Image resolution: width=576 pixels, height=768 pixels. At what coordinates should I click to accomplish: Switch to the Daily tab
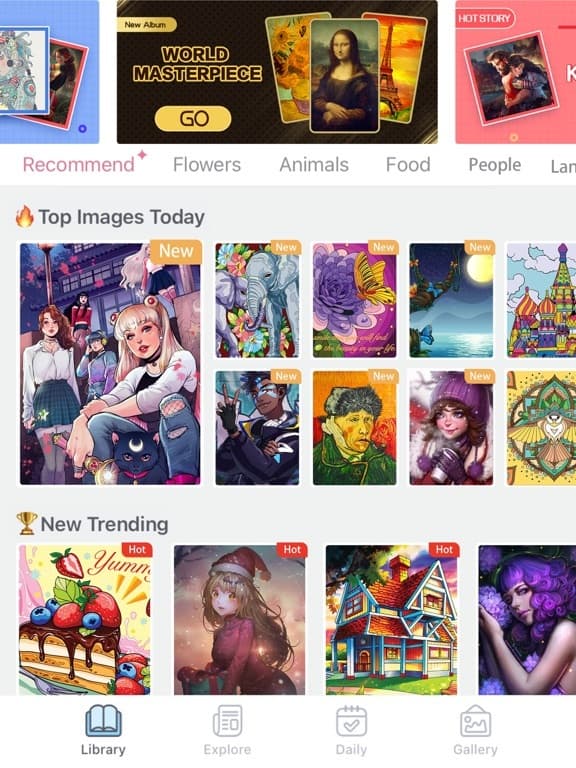pyautogui.click(x=351, y=730)
